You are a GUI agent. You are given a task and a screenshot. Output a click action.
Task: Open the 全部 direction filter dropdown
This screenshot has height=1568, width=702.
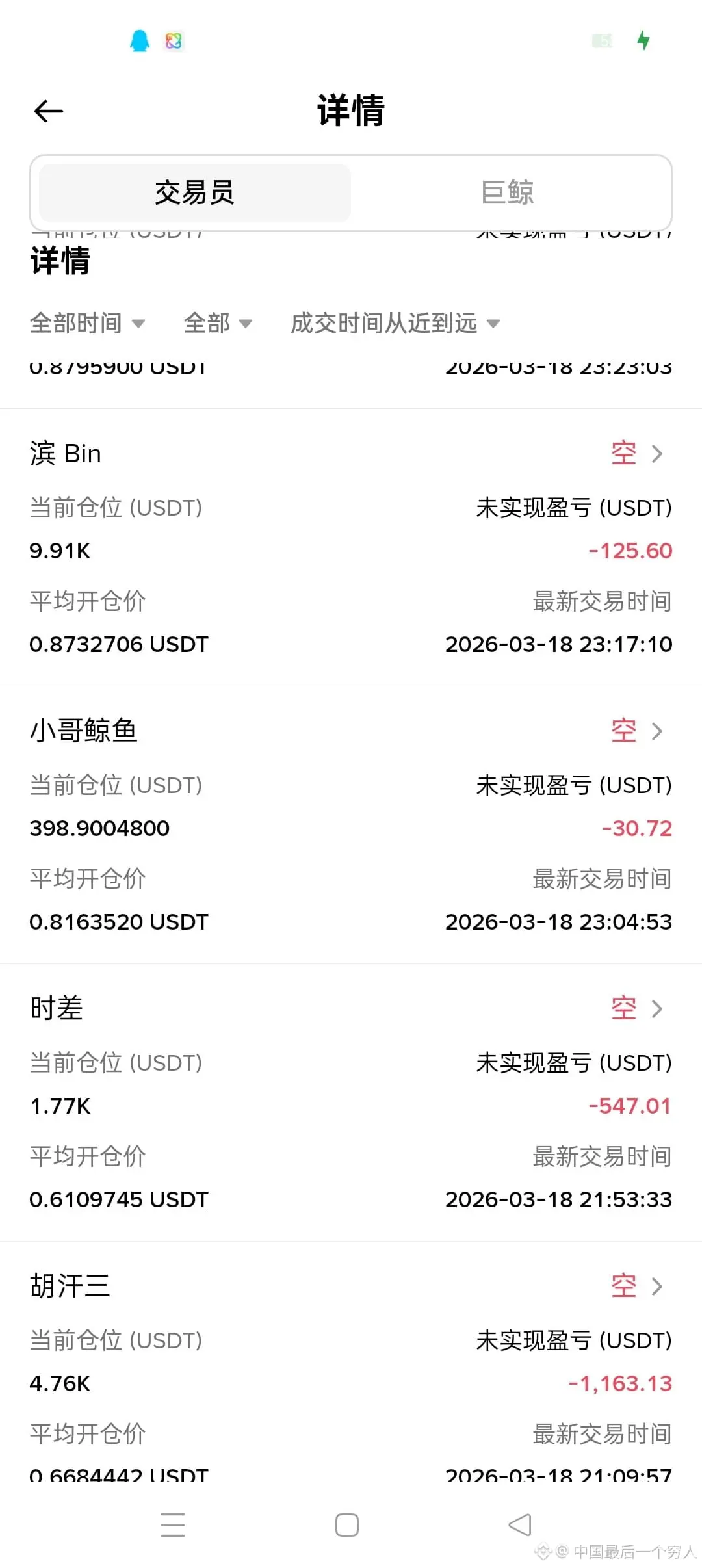(218, 323)
